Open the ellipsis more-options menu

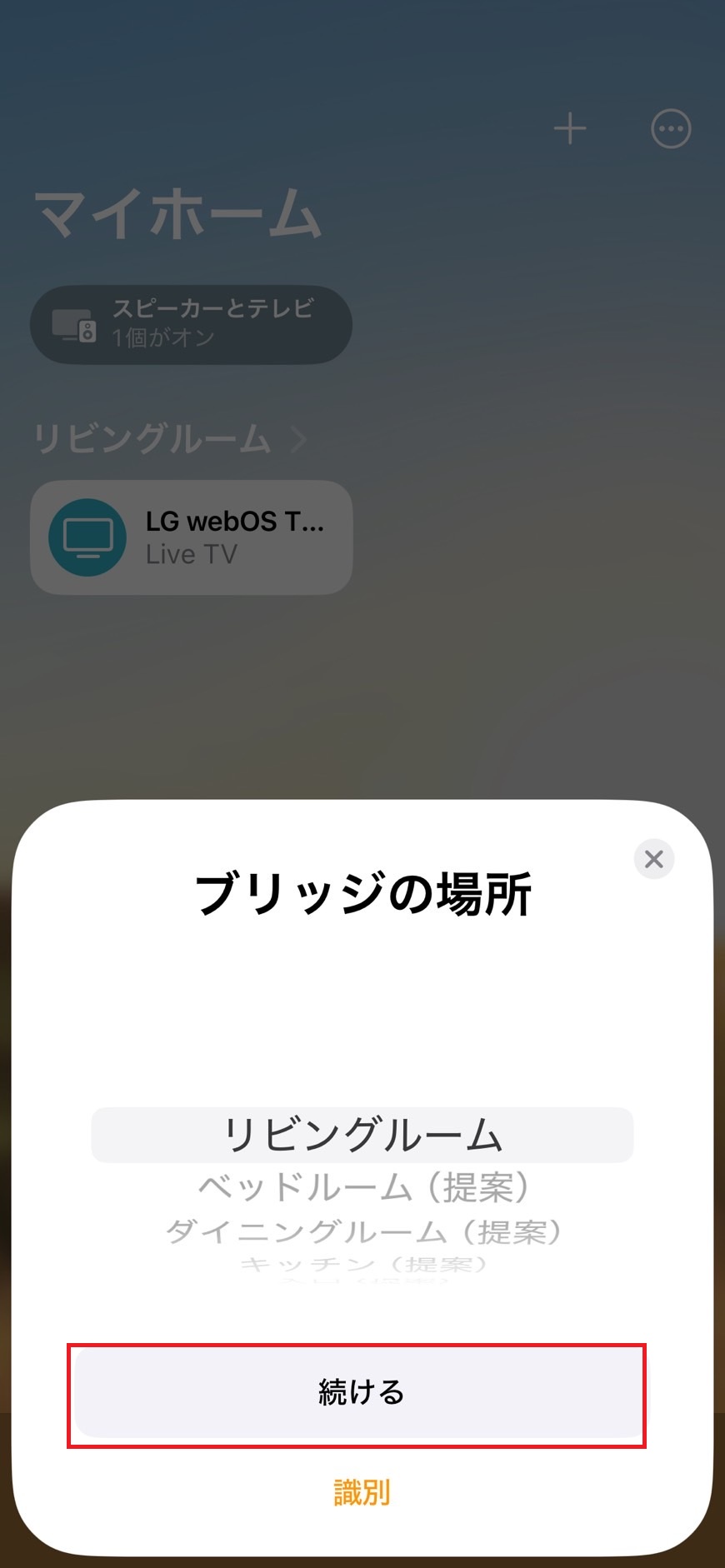click(x=670, y=128)
